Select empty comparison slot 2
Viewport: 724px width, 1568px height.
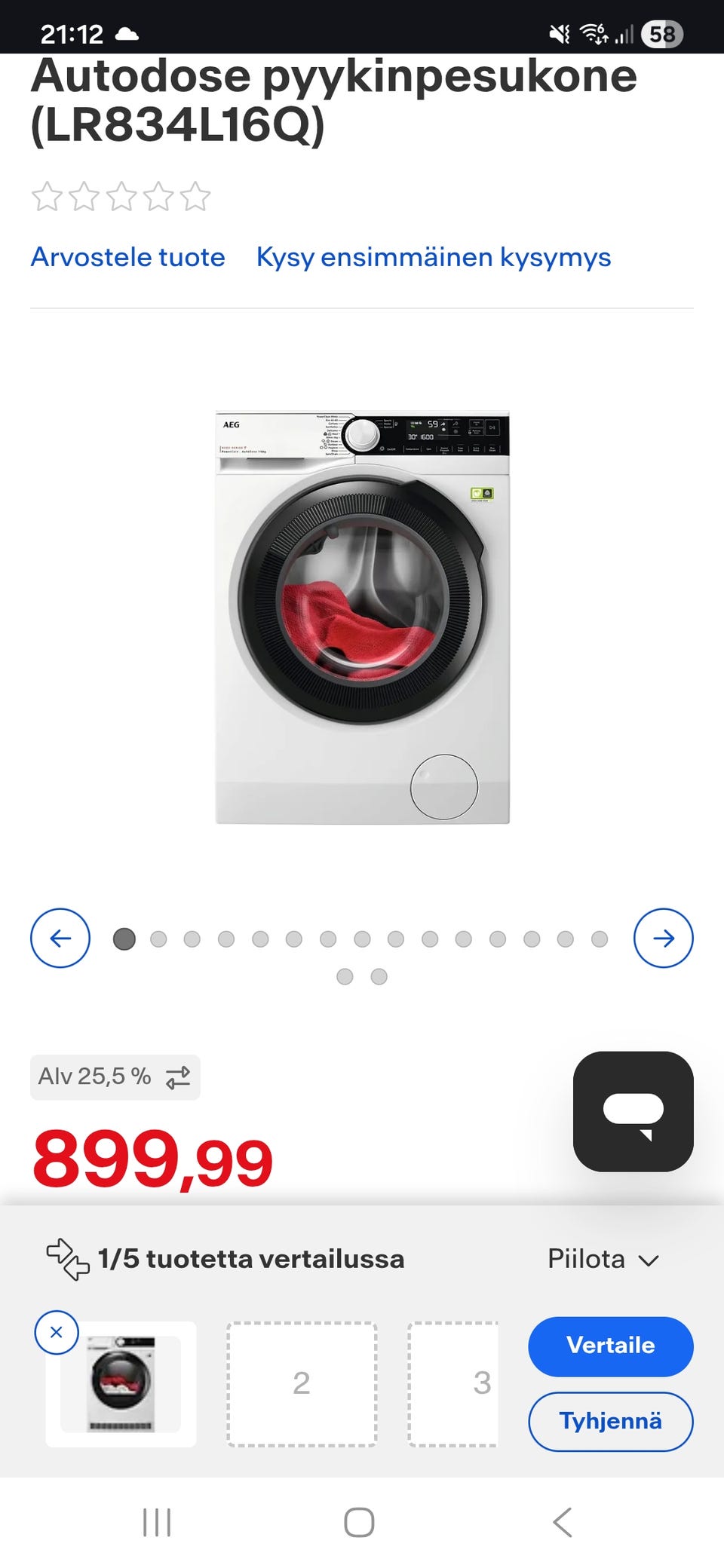click(302, 1383)
